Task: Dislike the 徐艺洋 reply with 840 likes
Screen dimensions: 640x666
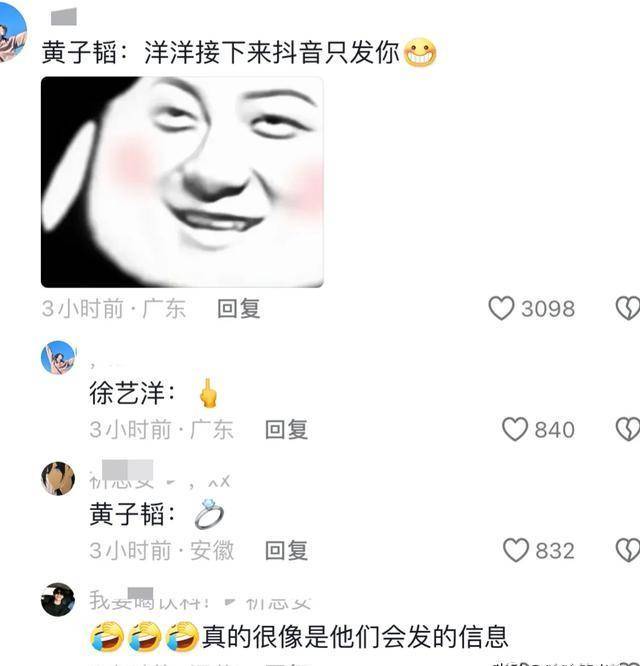Action: tap(627, 430)
